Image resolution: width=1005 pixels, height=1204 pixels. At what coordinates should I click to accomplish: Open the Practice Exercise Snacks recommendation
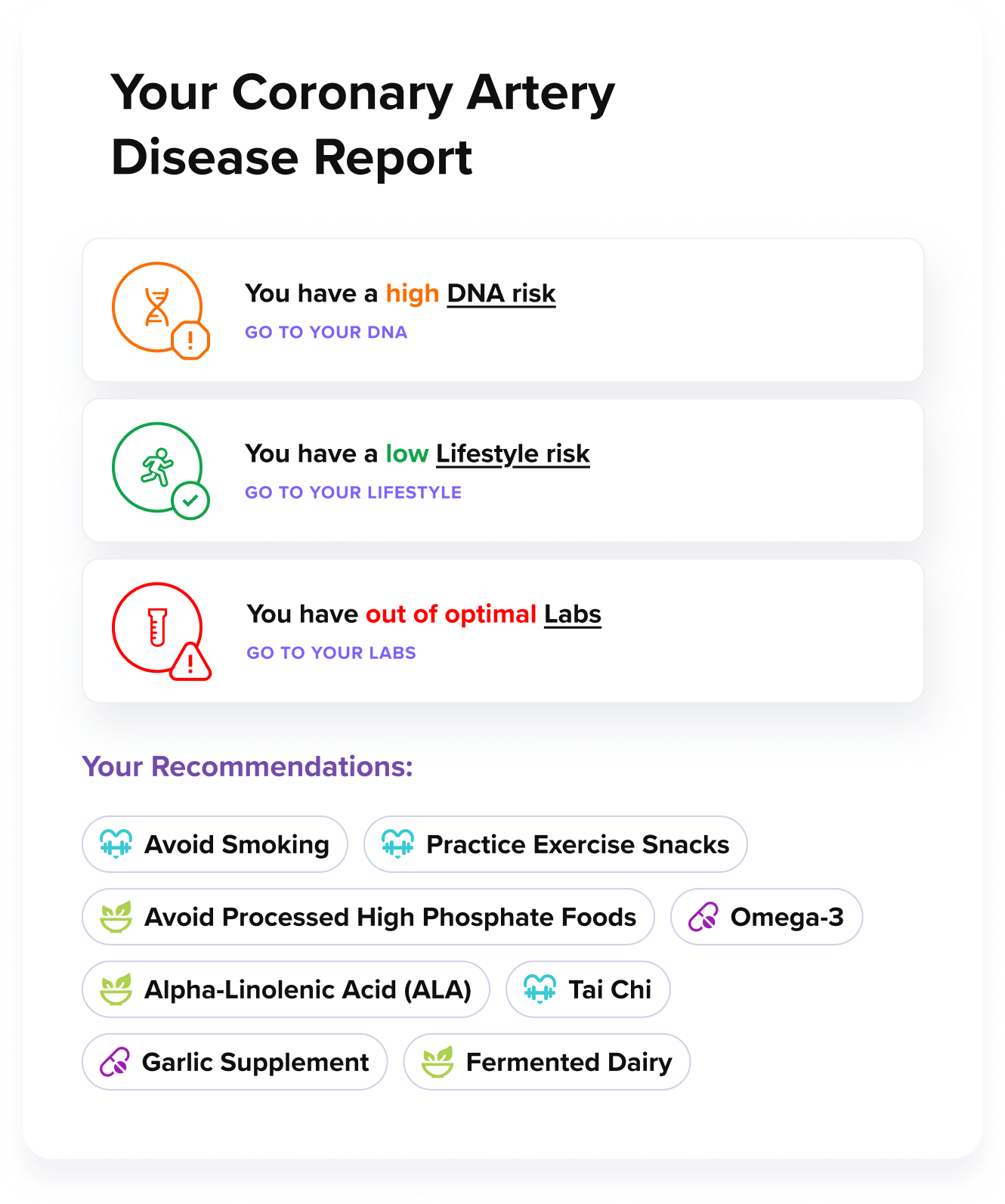tap(555, 844)
